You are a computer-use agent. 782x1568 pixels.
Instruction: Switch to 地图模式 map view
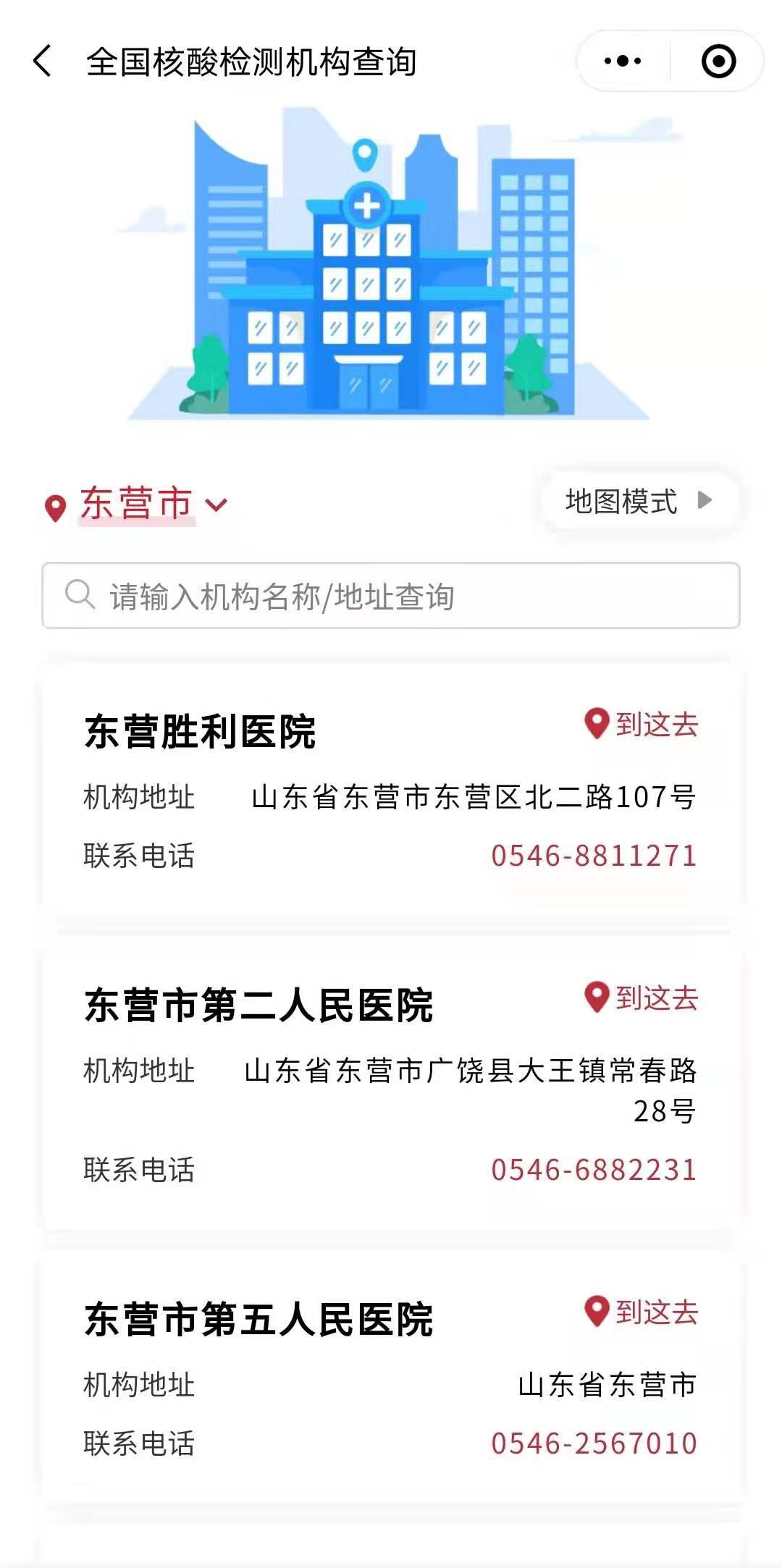point(638,501)
